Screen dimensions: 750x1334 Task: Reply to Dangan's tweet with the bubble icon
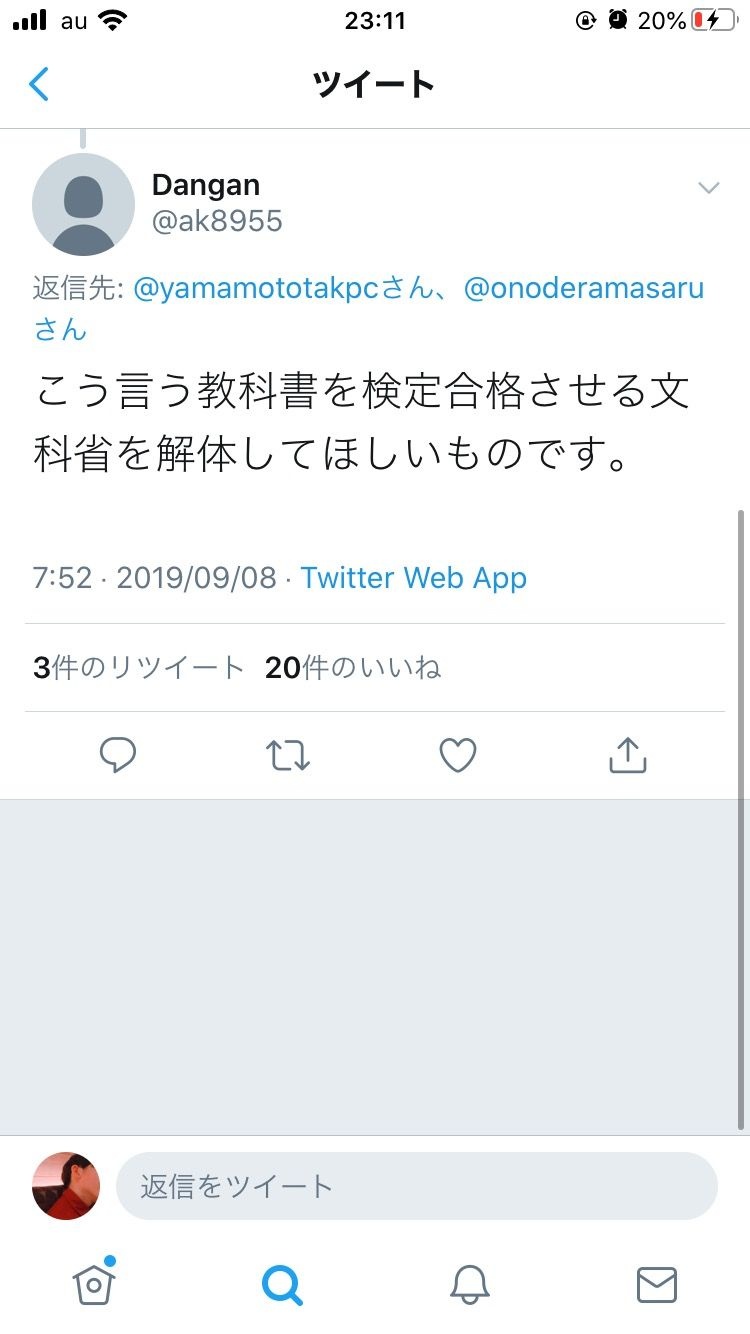[x=118, y=755]
